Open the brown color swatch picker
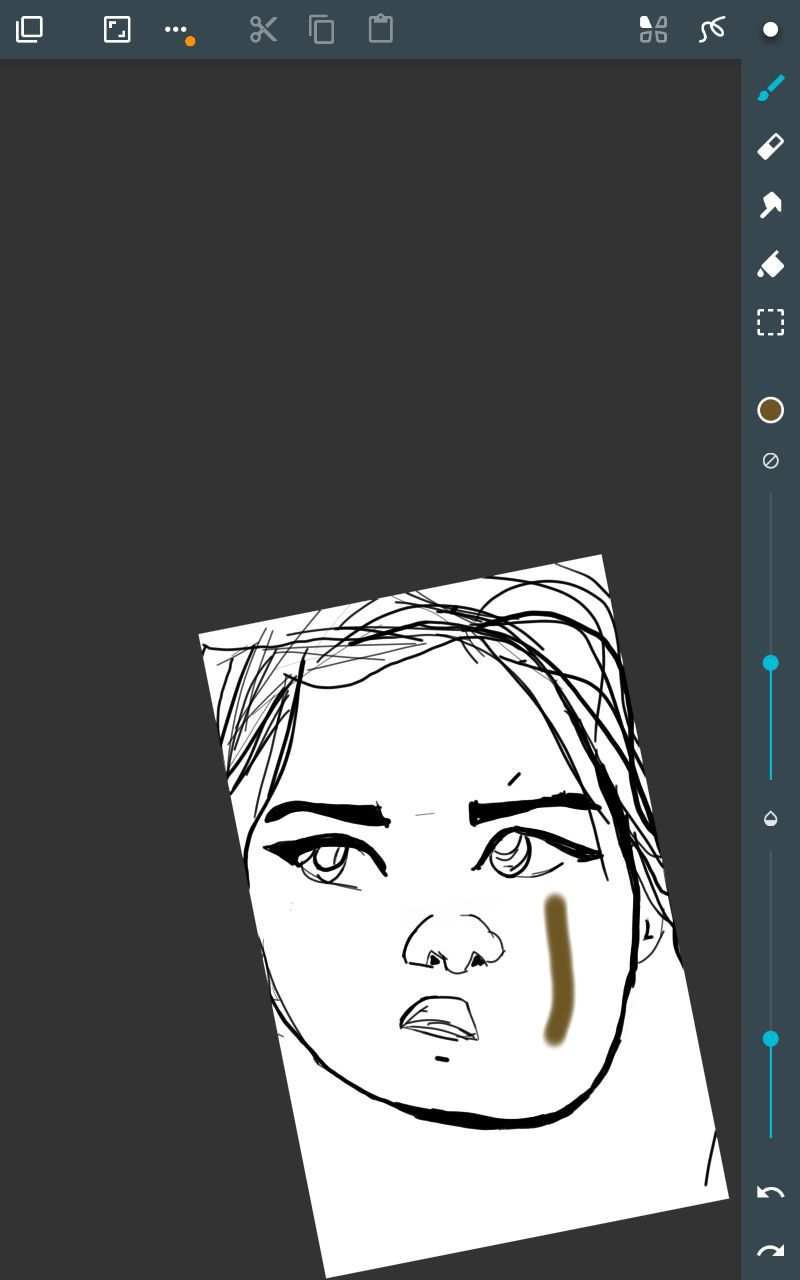 tap(770, 410)
